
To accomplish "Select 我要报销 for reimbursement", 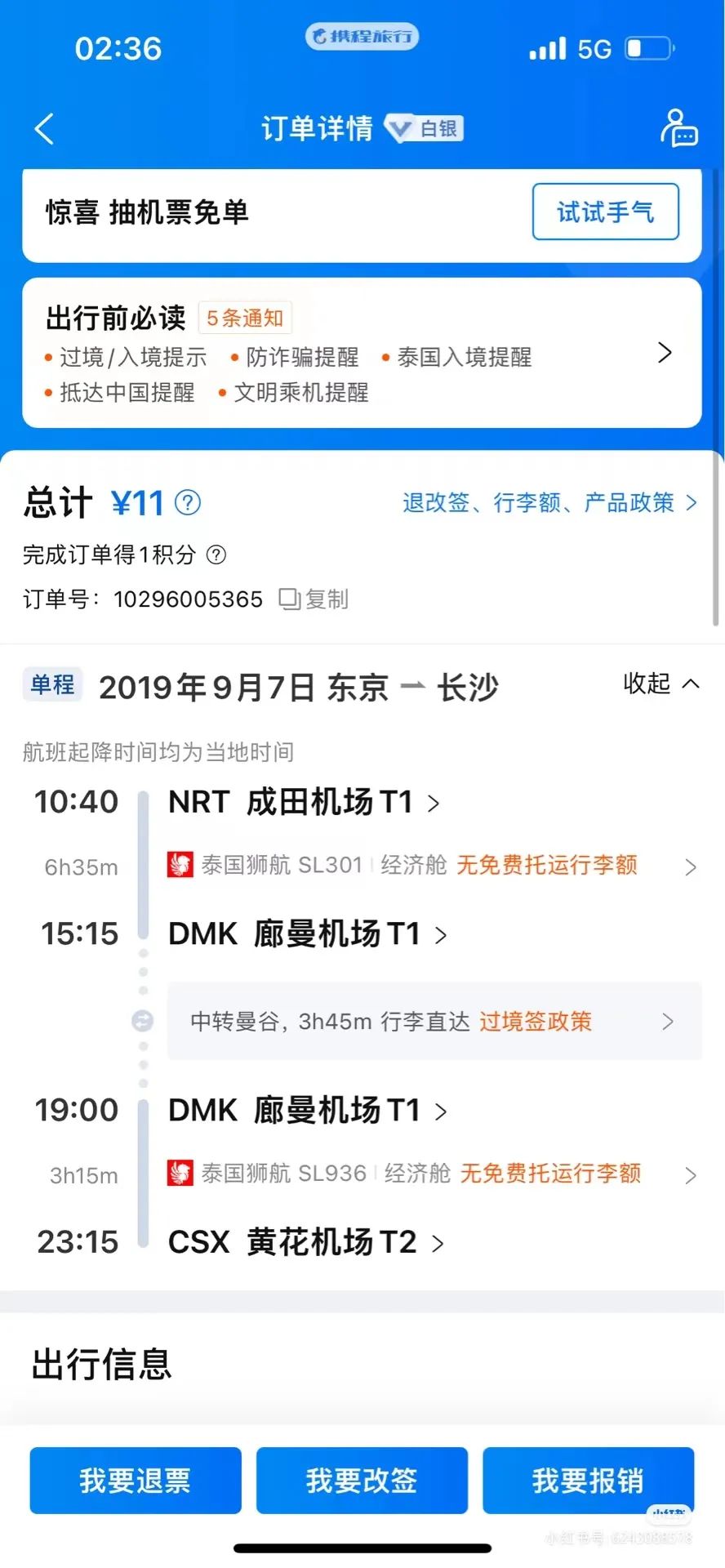I will pyautogui.click(x=588, y=1480).
